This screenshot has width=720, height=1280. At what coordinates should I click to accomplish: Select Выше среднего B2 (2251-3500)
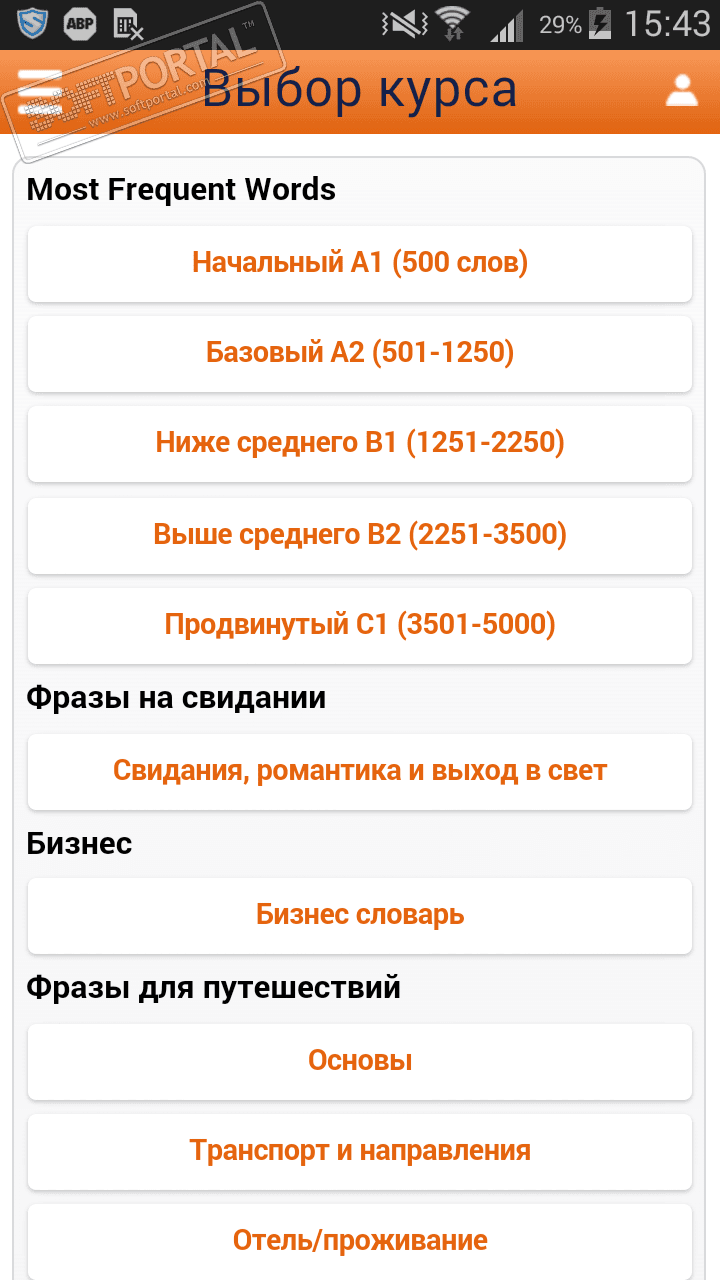tap(360, 535)
